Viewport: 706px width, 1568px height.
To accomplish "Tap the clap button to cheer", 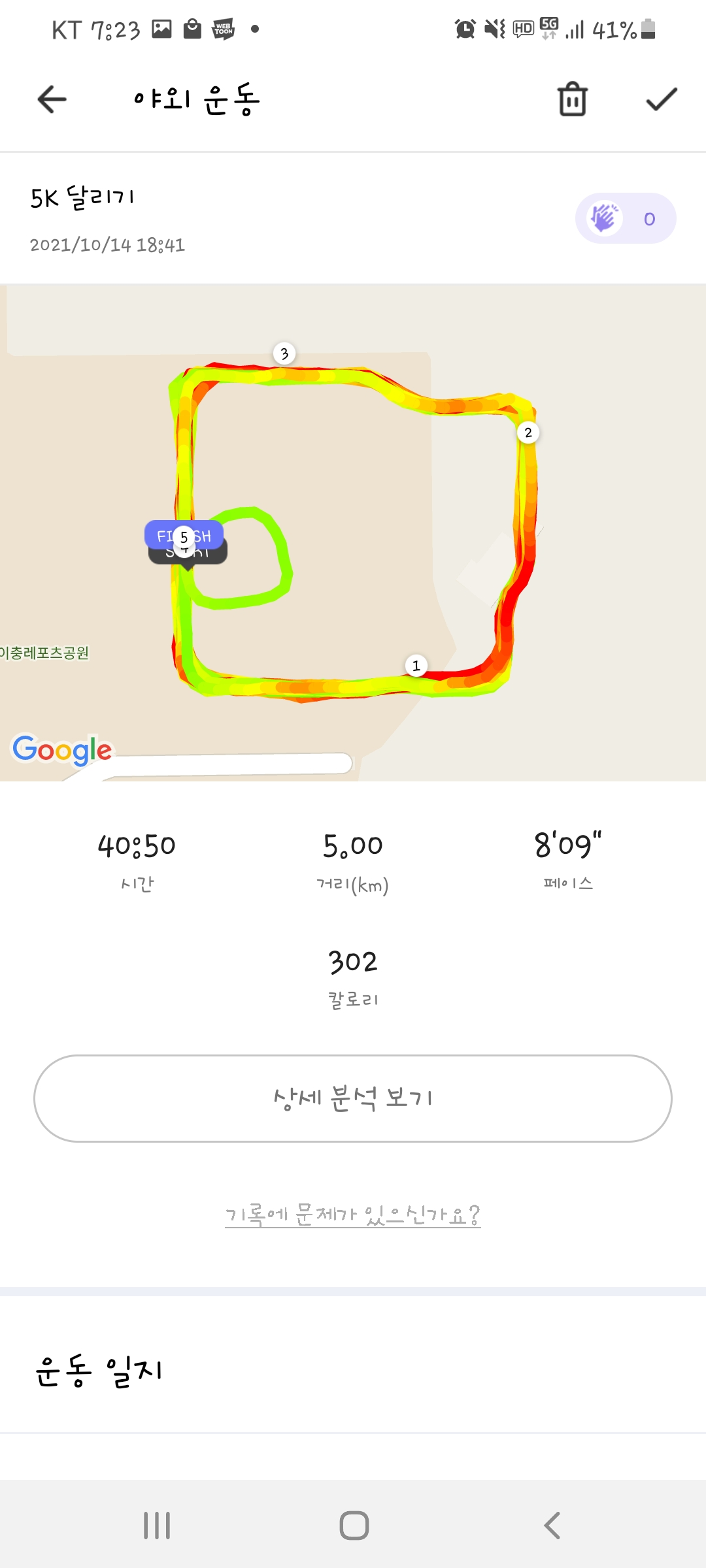I will click(x=625, y=218).
